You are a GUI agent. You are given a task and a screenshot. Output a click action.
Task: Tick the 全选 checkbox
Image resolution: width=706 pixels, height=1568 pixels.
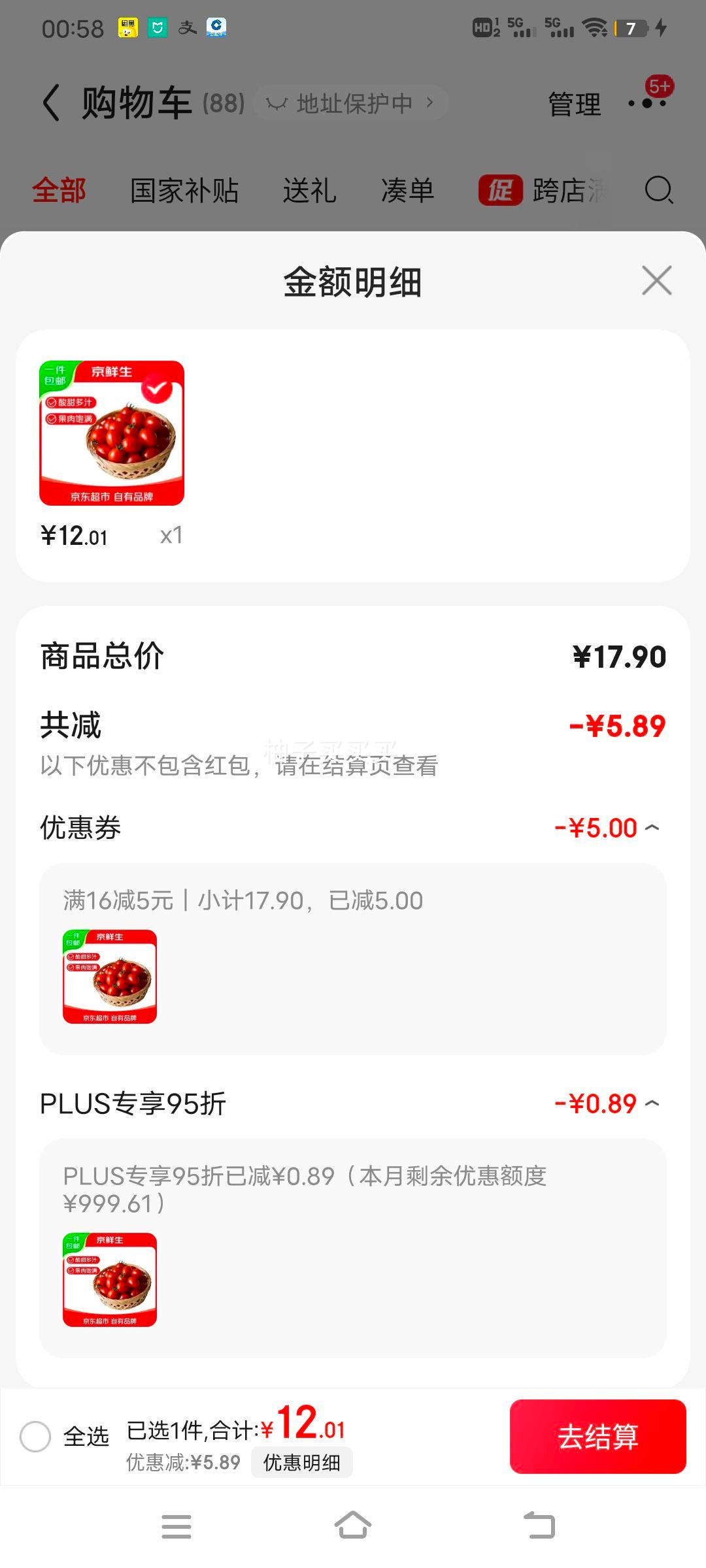pyautogui.click(x=35, y=1437)
